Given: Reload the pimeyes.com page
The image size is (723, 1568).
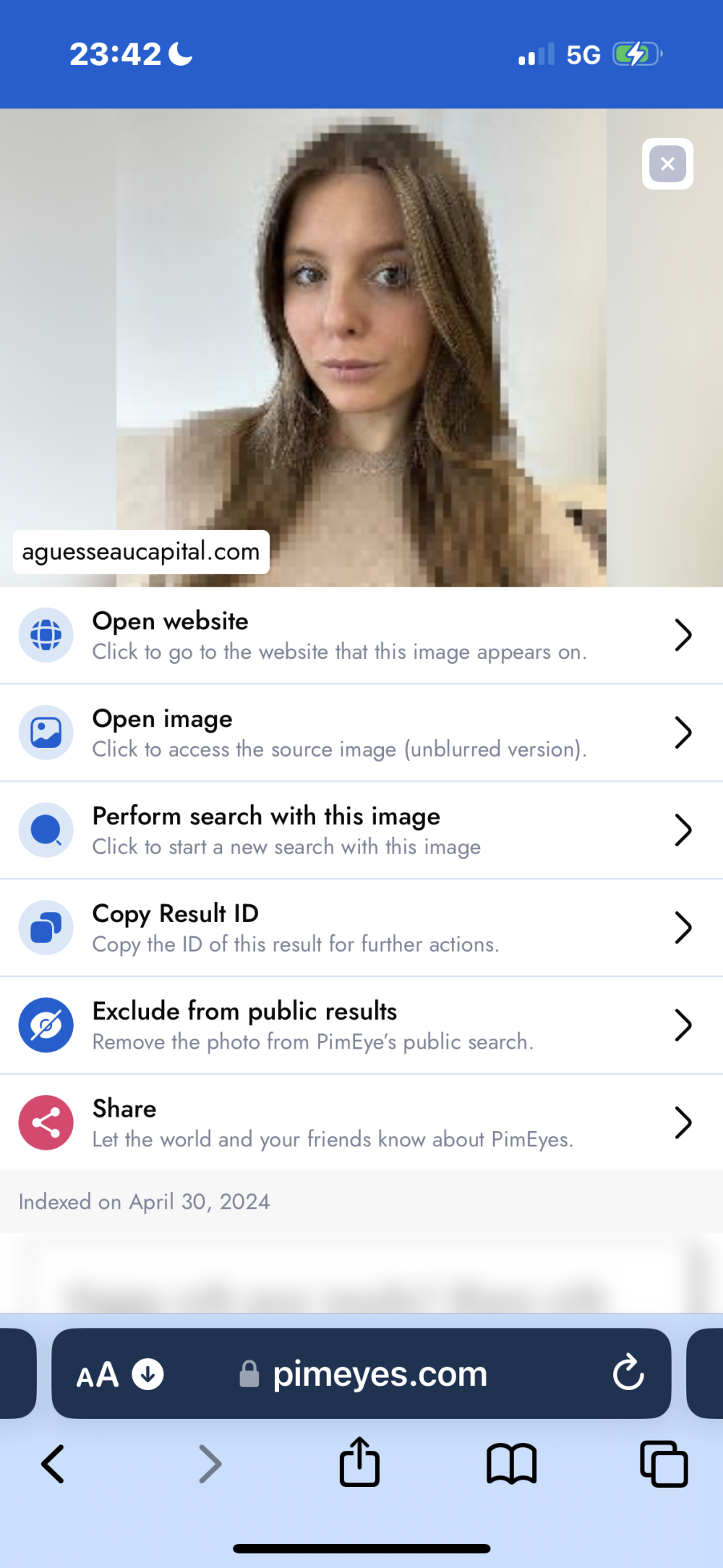Looking at the screenshot, I should tap(628, 1373).
